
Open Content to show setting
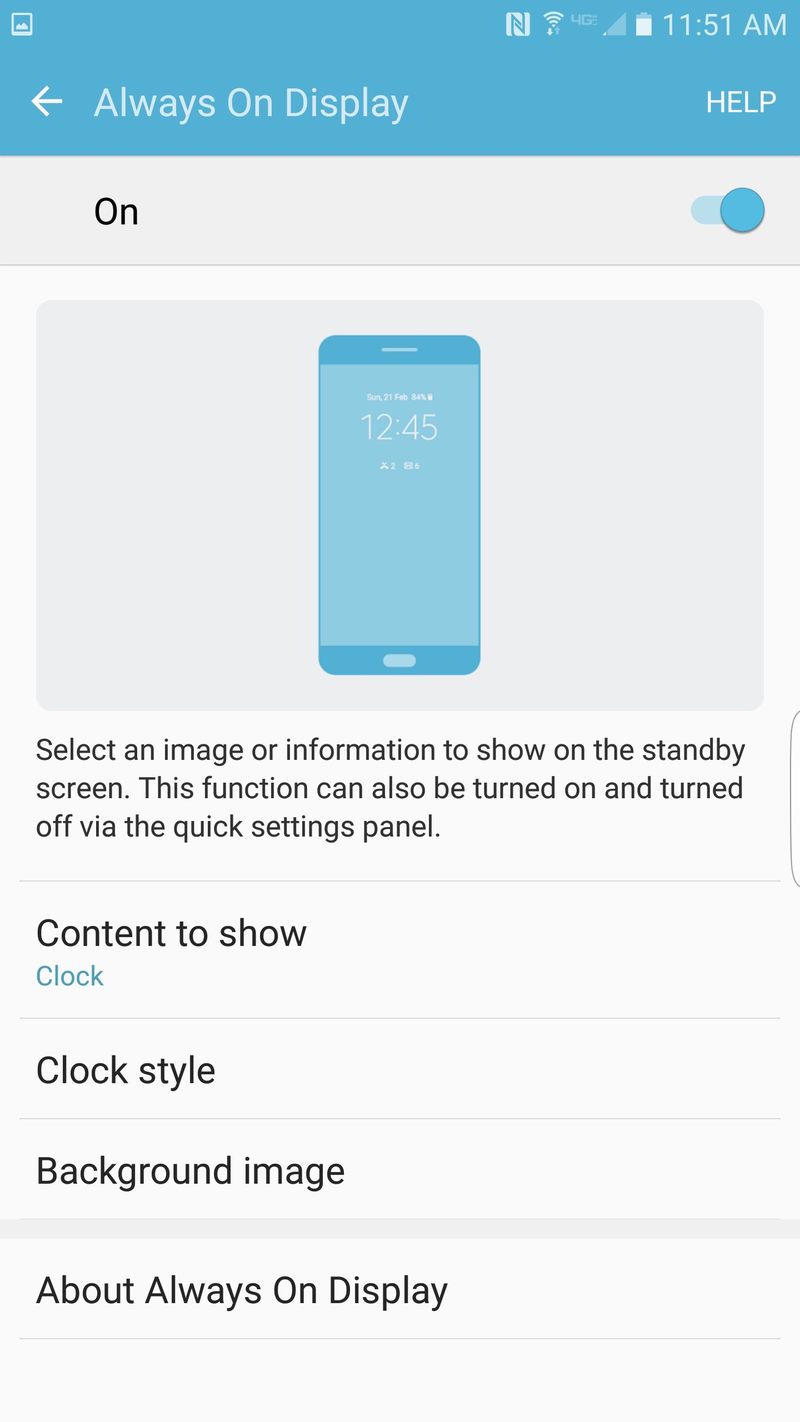click(400, 950)
